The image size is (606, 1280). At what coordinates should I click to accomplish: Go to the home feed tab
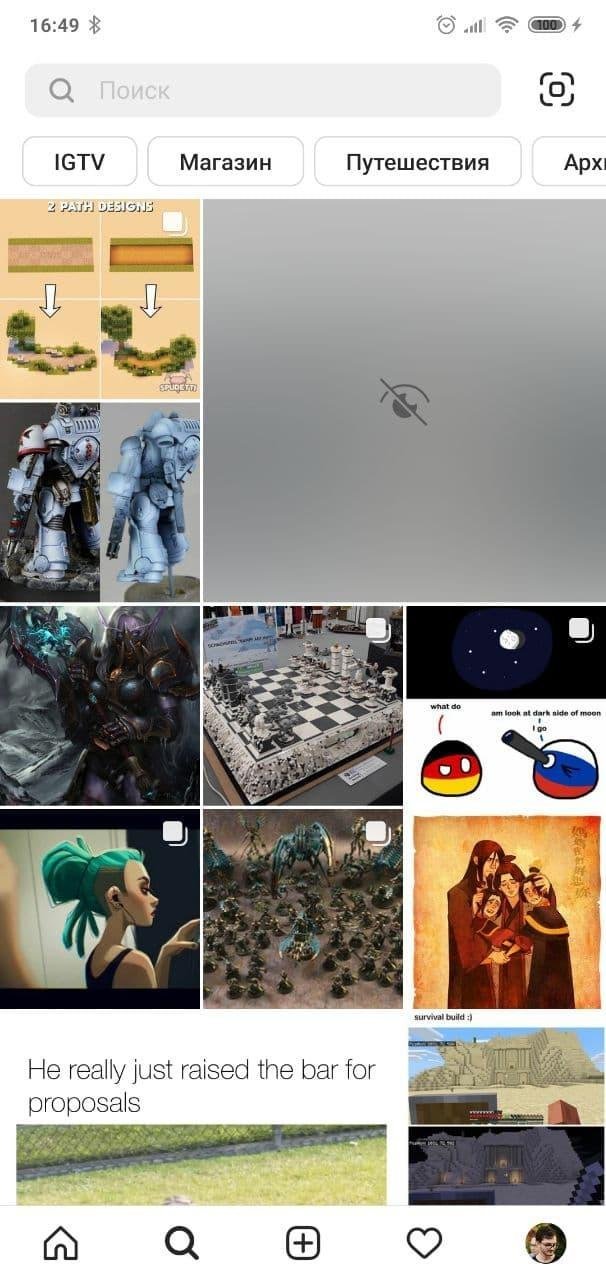point(61,1243)
